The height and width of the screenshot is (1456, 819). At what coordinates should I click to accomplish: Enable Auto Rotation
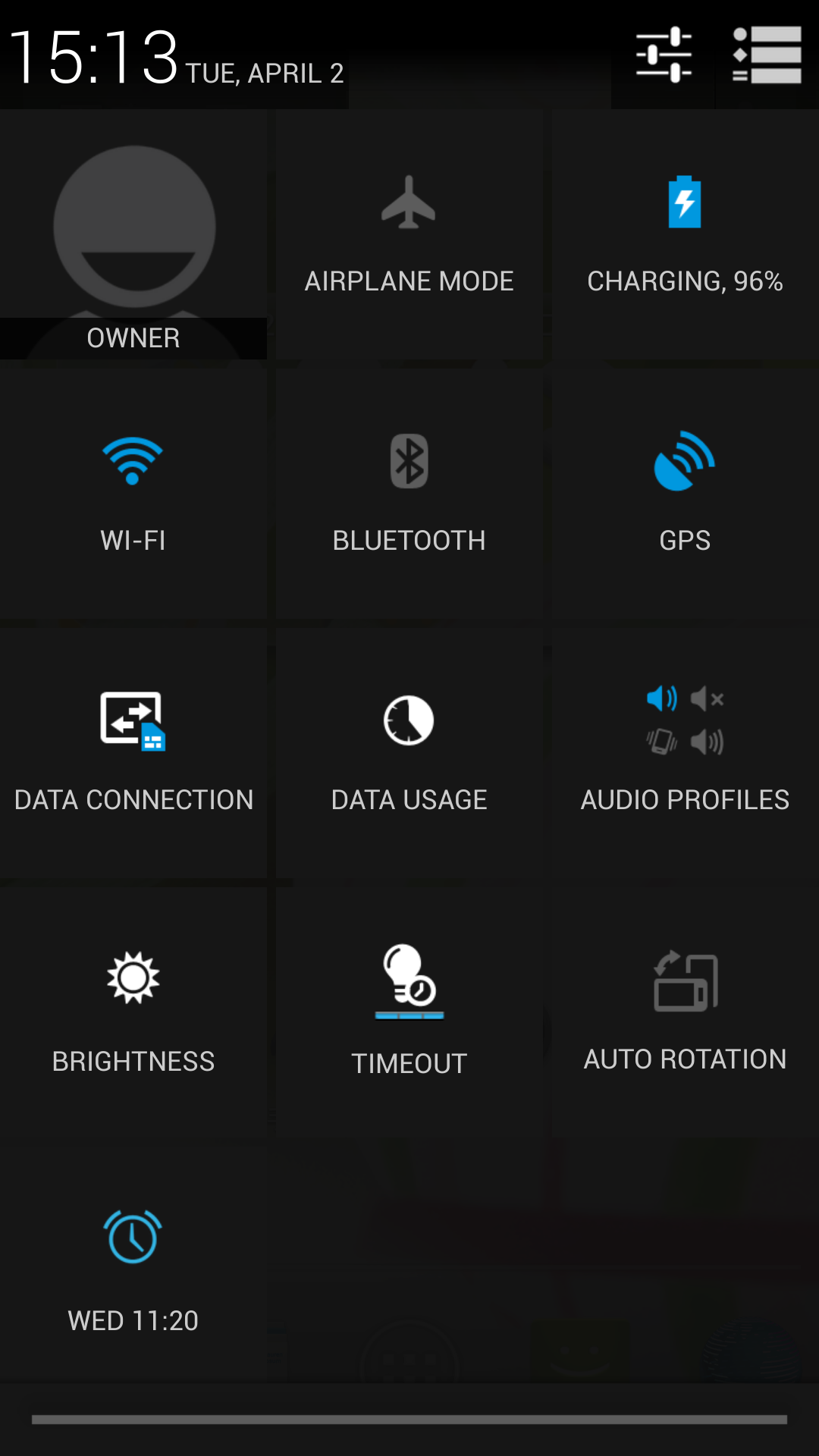686,1012
